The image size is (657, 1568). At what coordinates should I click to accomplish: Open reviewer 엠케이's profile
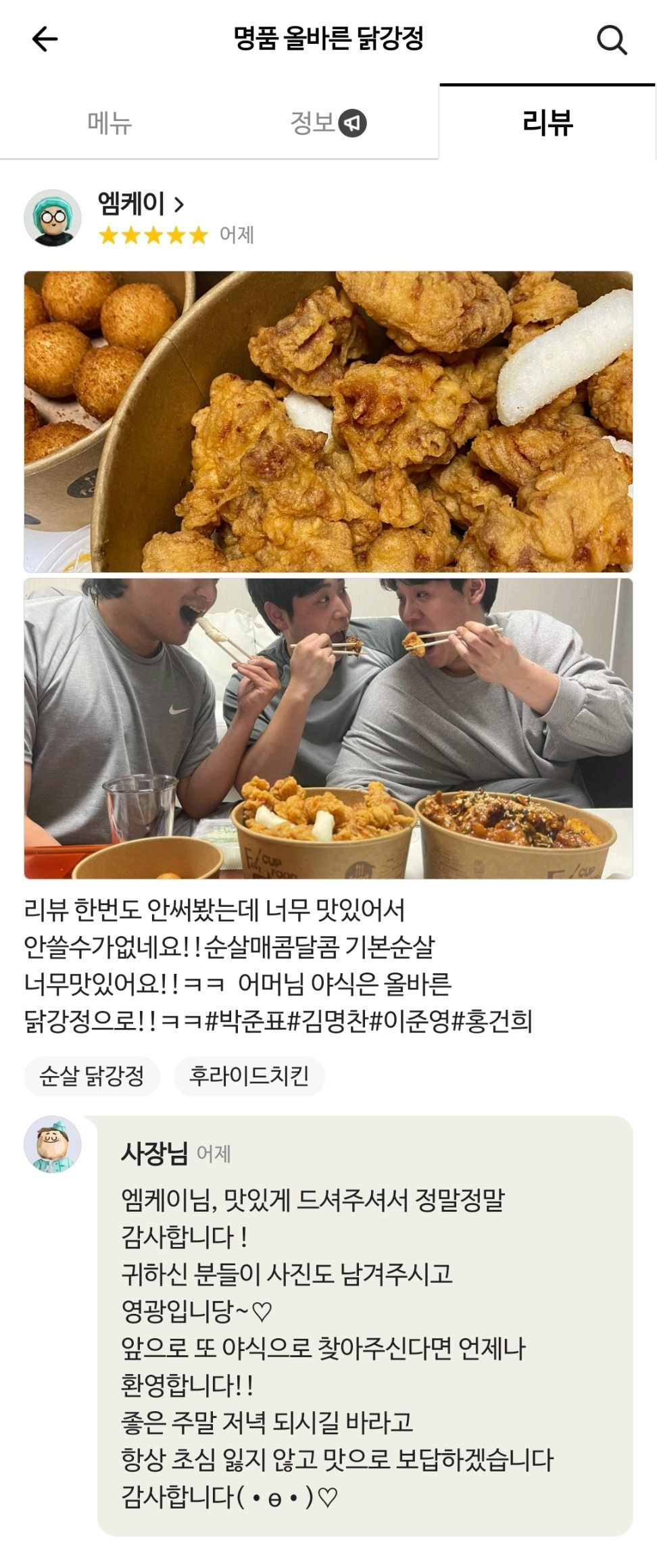(141, 203)
